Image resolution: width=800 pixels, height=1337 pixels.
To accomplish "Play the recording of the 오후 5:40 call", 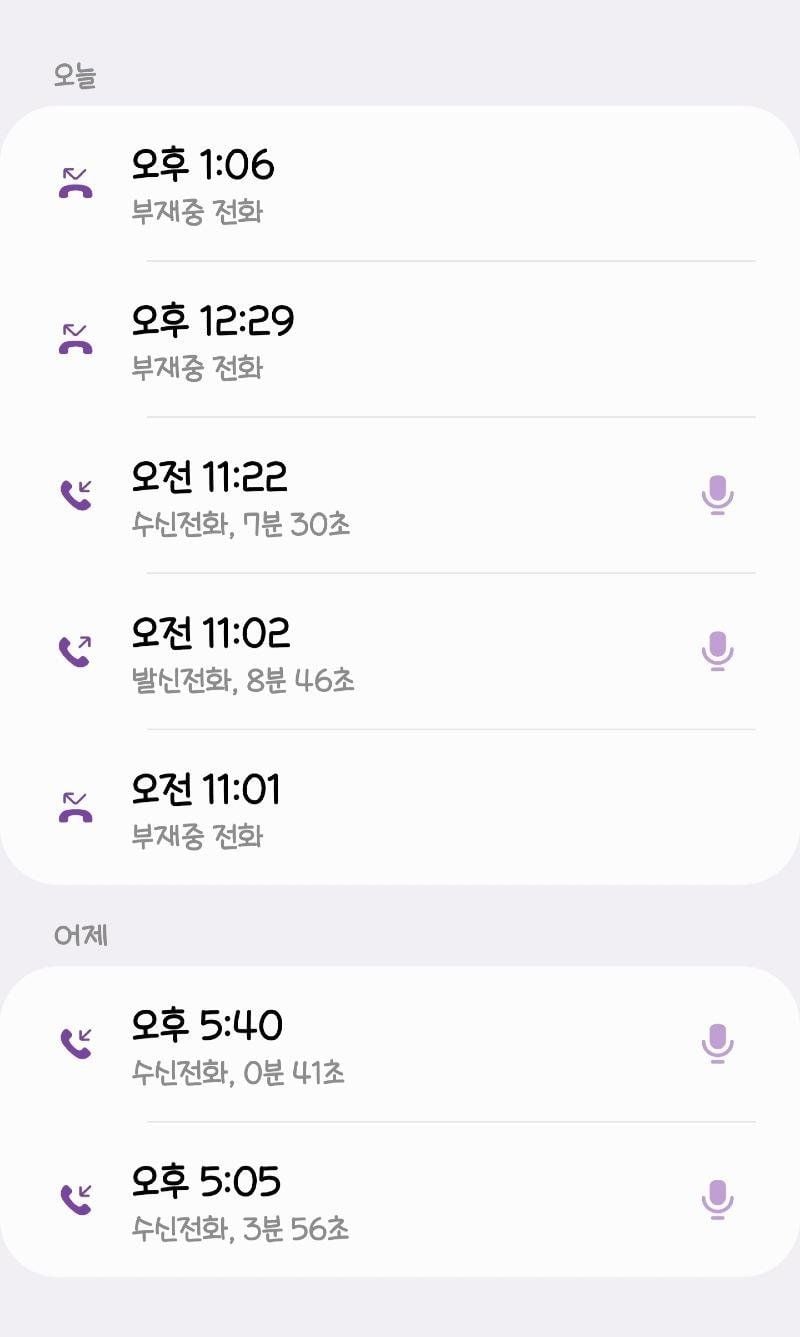I will pyautogui.click(x=717, y=1043).
